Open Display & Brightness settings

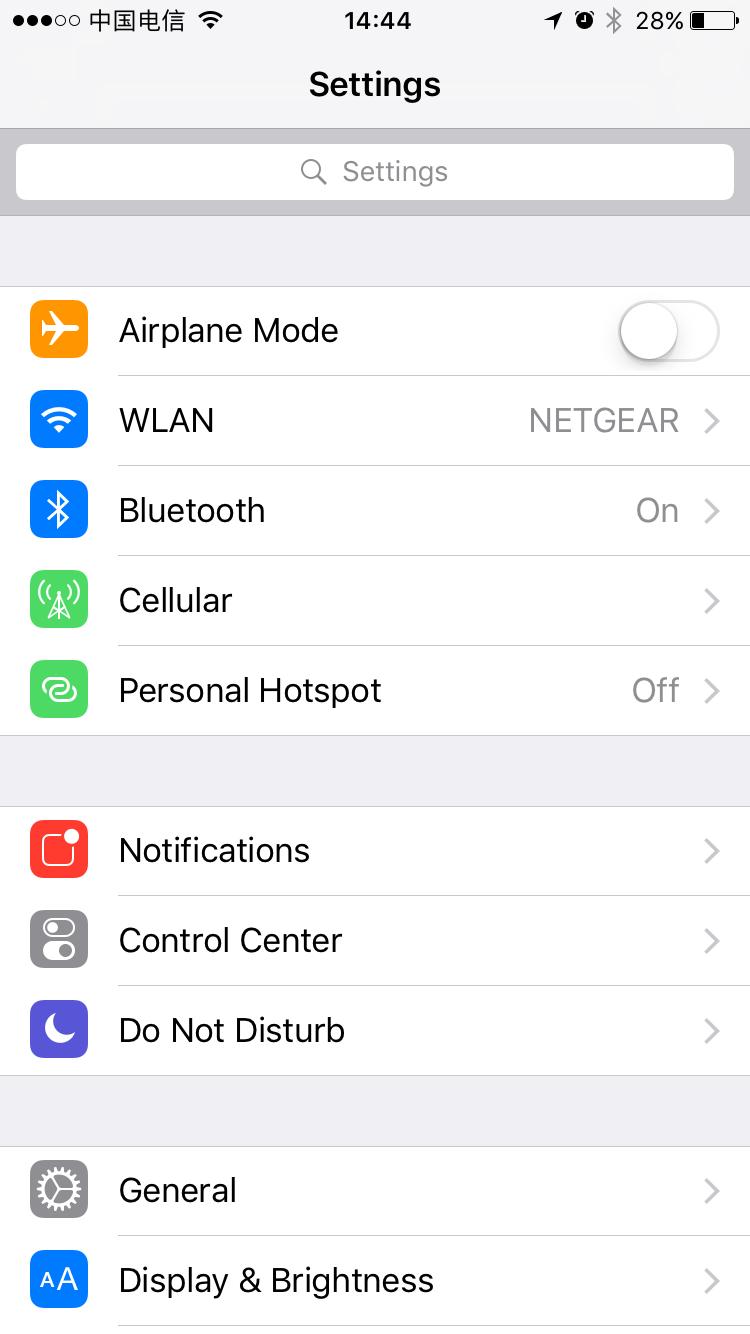coord(375,1280)
